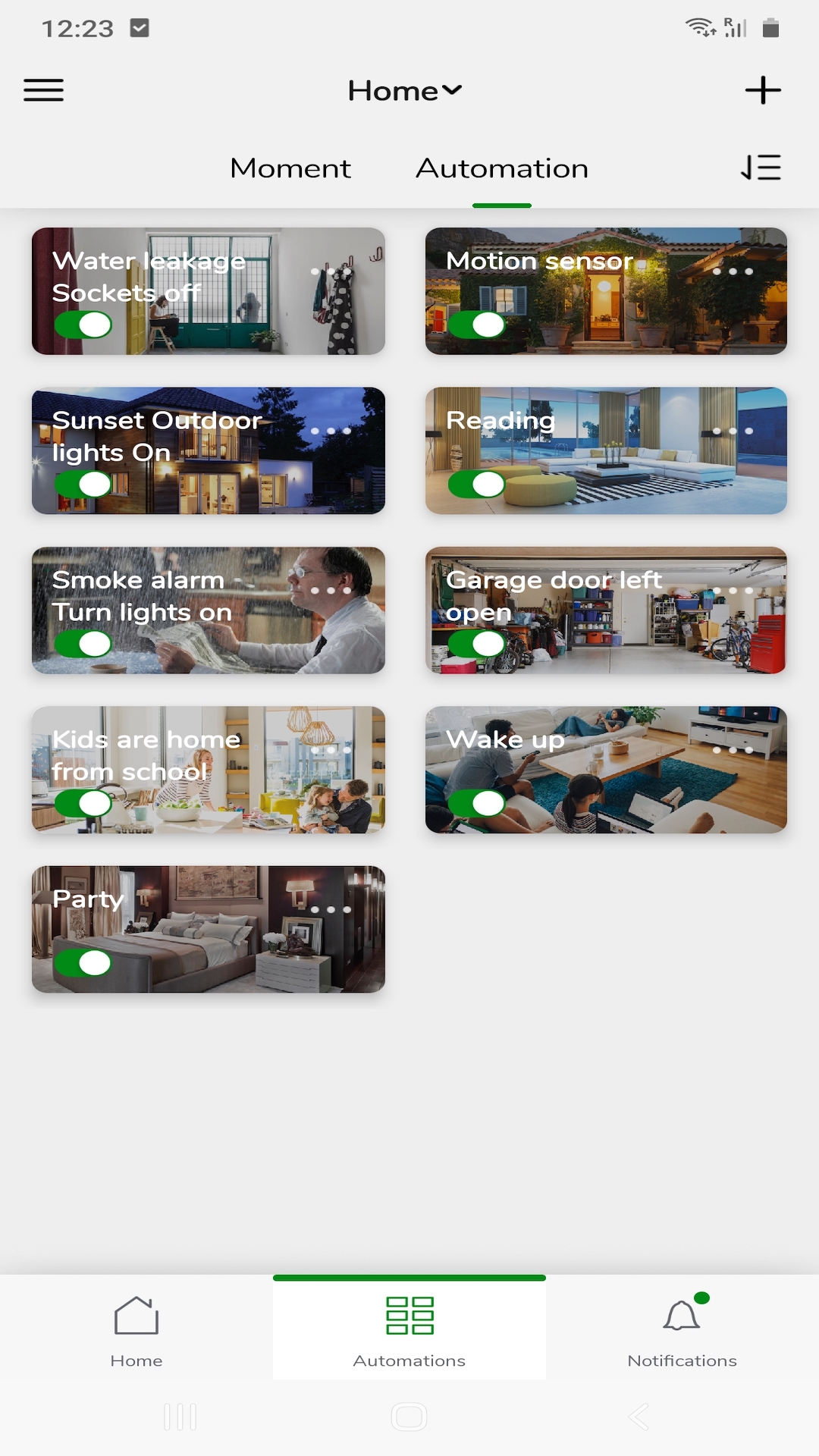Open the sort order icon
Image resolution: width=819 pixels, height=1456 pixels.
pyautogui.click(x=761, y=168)
